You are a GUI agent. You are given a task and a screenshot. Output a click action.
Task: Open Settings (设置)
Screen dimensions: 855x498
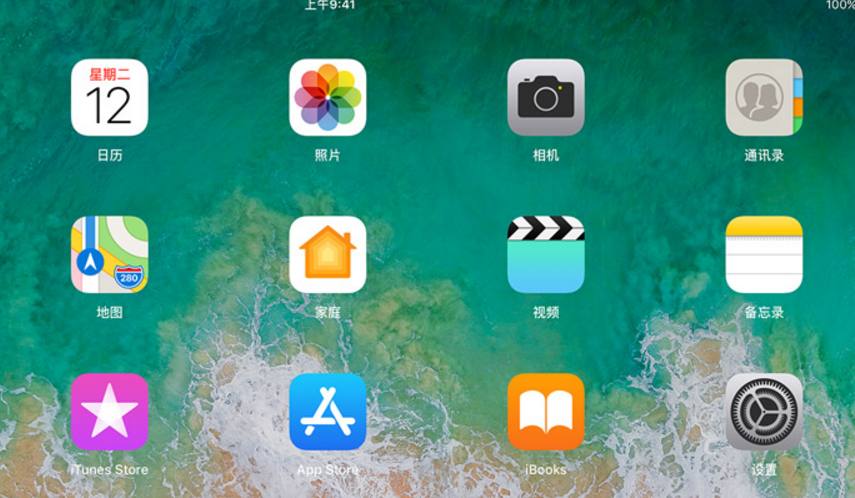(x=764, y=412)
